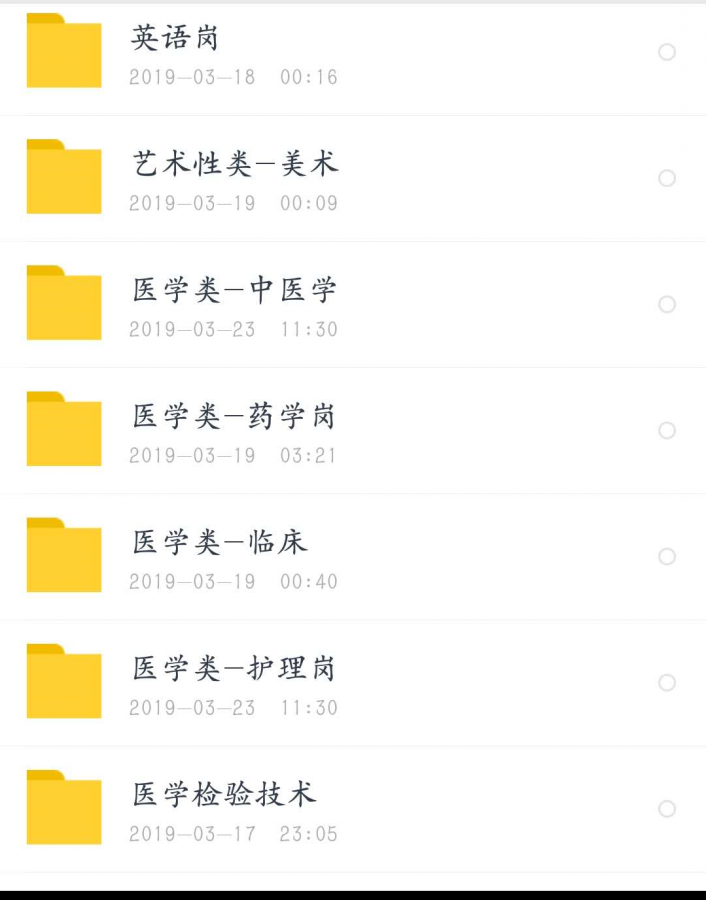Image resolution: width=706 pixels, height=900 pixels.
Task: Mark 医学类-药学岗 as selected
Action: pos(667,430)
